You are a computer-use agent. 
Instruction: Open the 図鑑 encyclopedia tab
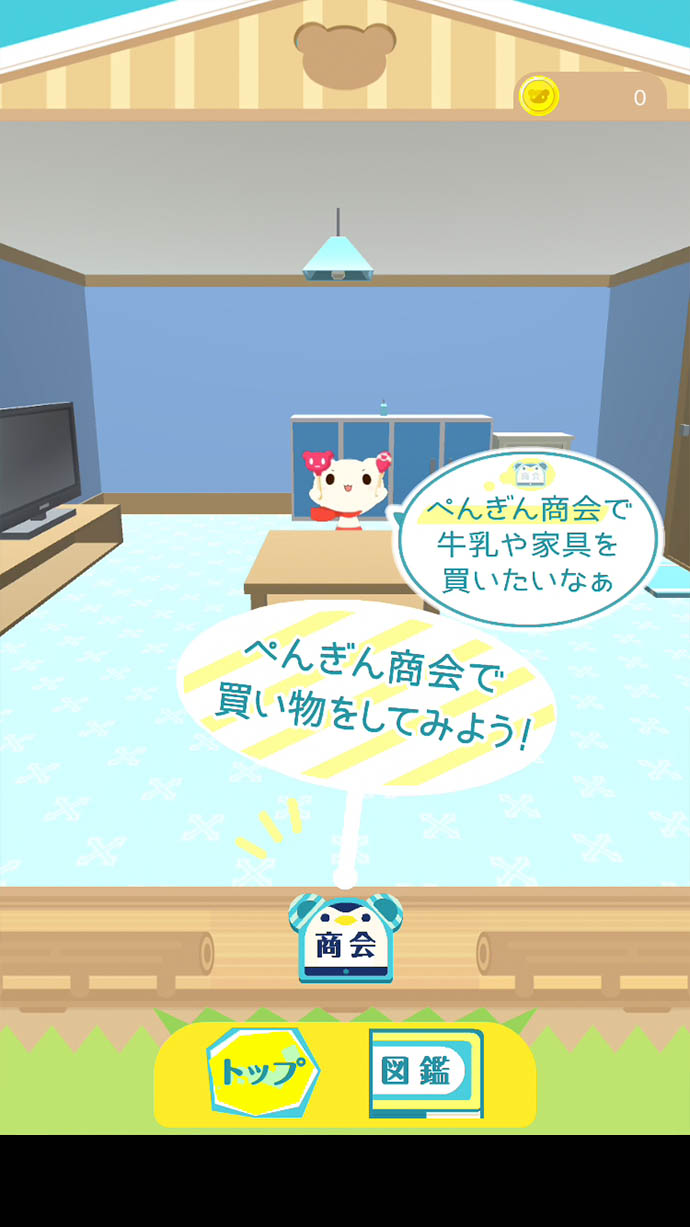425,1073
